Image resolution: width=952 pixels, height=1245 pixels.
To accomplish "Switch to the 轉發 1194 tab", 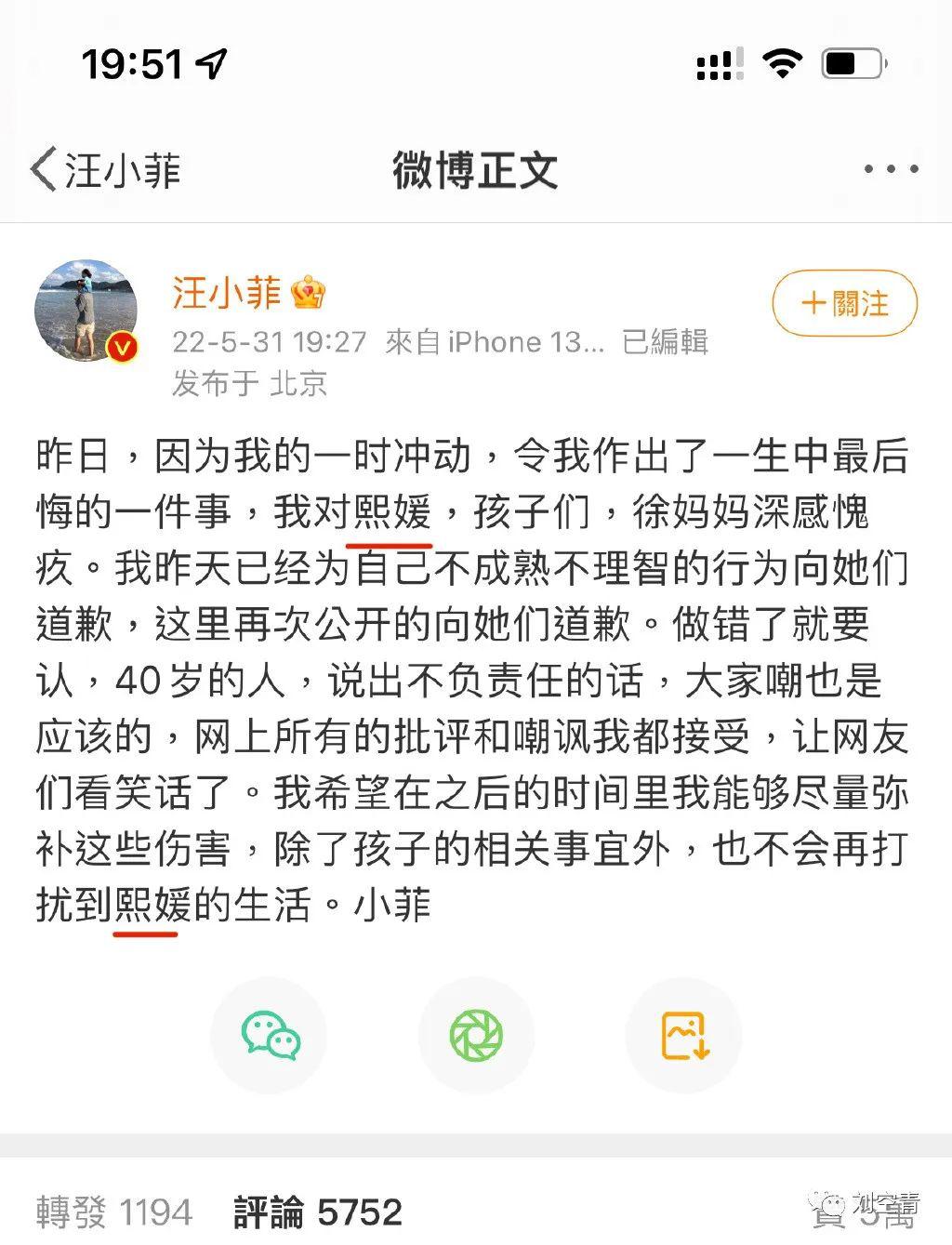I will [114, 1212].
